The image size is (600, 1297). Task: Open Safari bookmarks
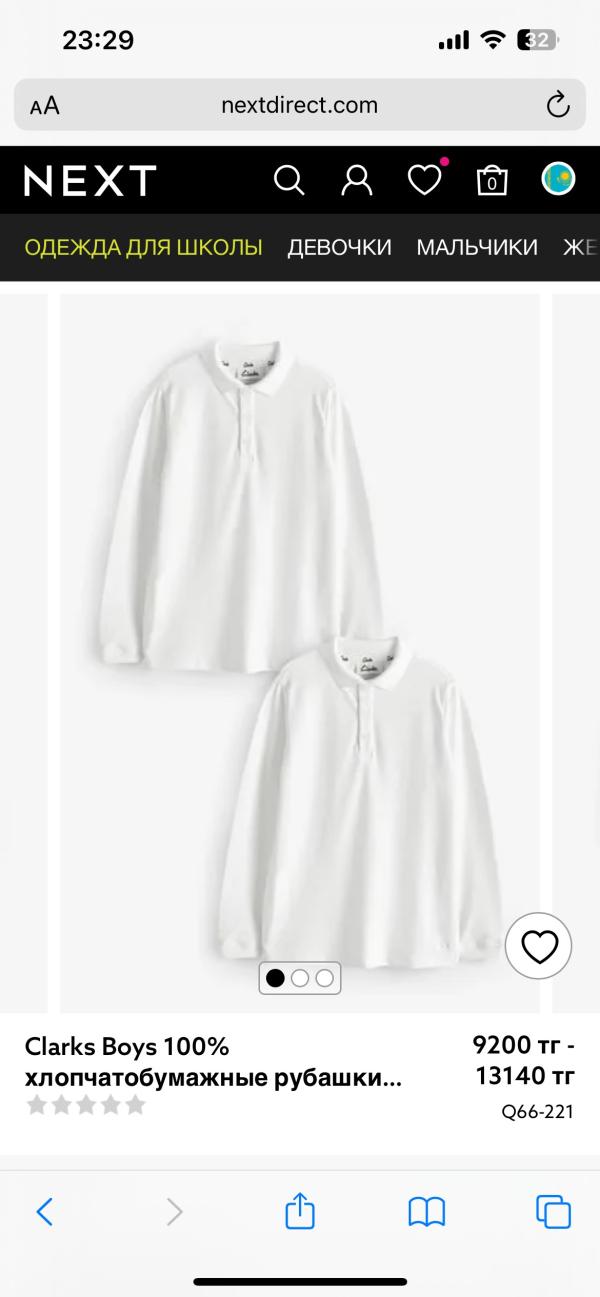click(427, 1212)
